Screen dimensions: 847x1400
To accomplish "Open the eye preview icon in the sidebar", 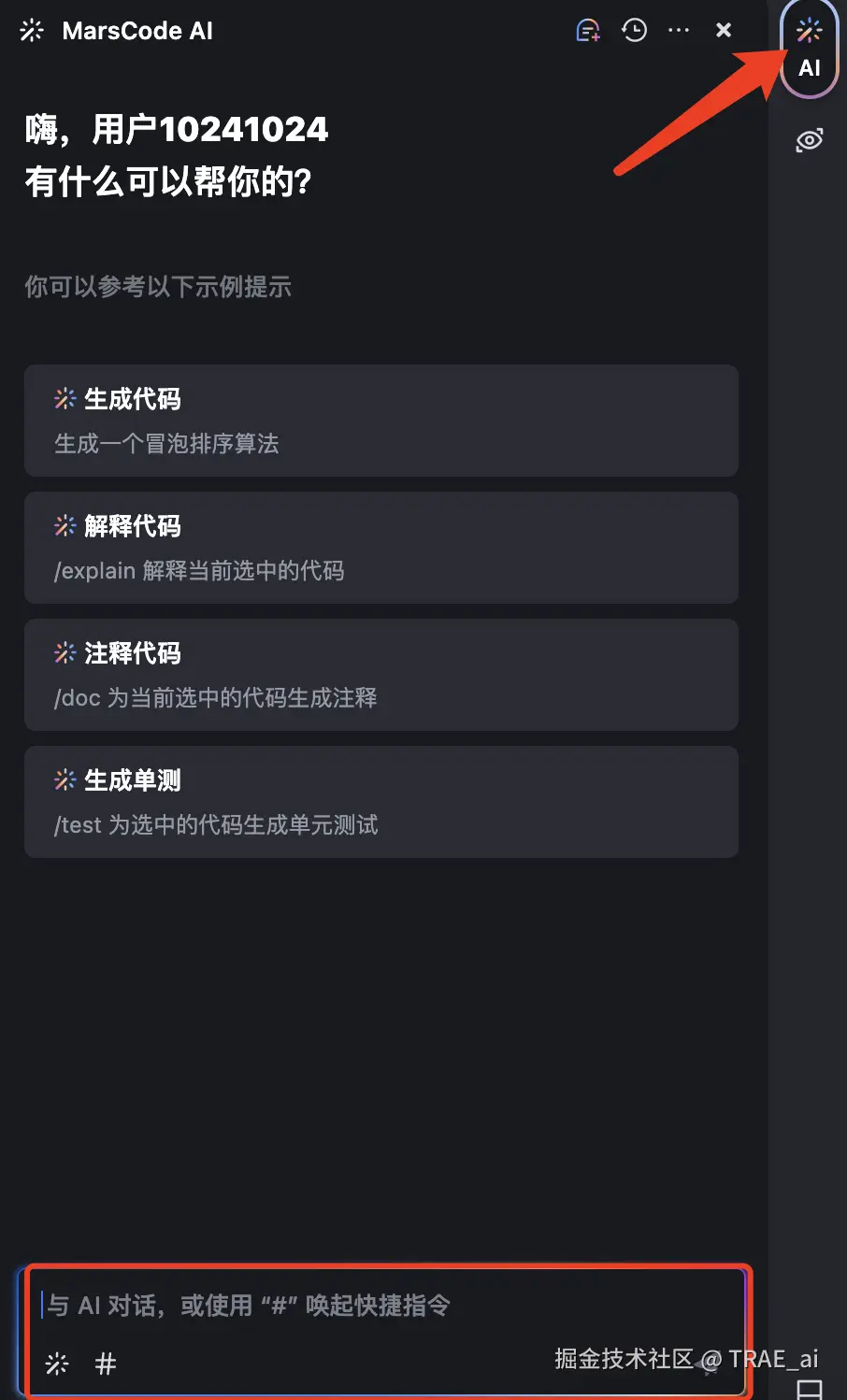I will pos(810,140).
